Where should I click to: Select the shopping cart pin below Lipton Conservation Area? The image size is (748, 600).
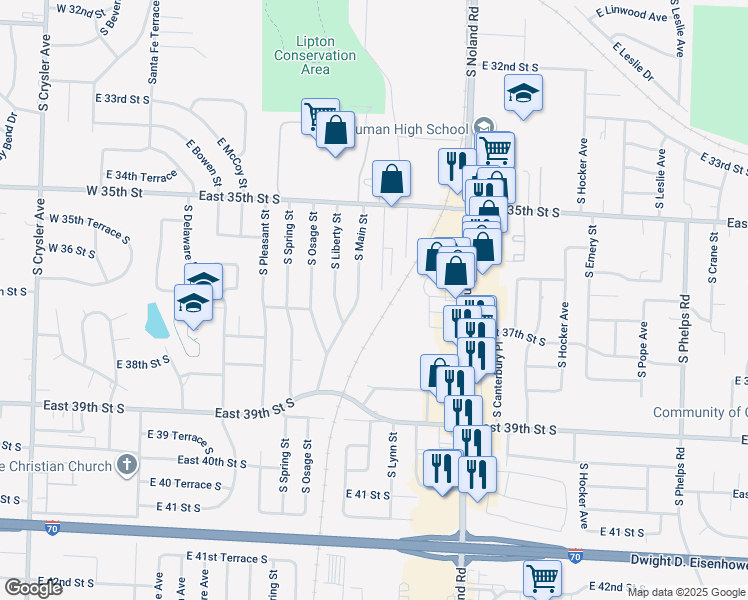click(319, 116)
